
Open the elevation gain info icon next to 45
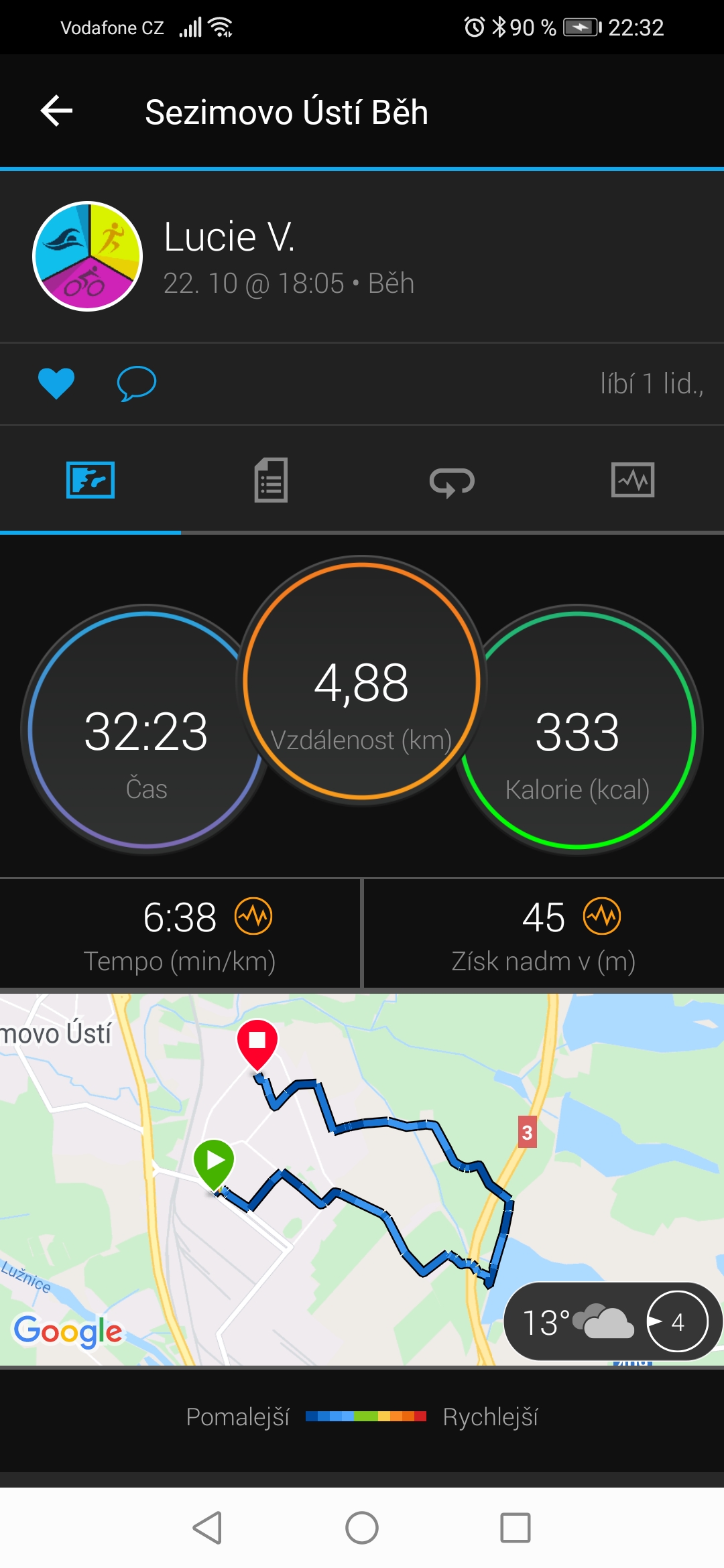(602, 916)
